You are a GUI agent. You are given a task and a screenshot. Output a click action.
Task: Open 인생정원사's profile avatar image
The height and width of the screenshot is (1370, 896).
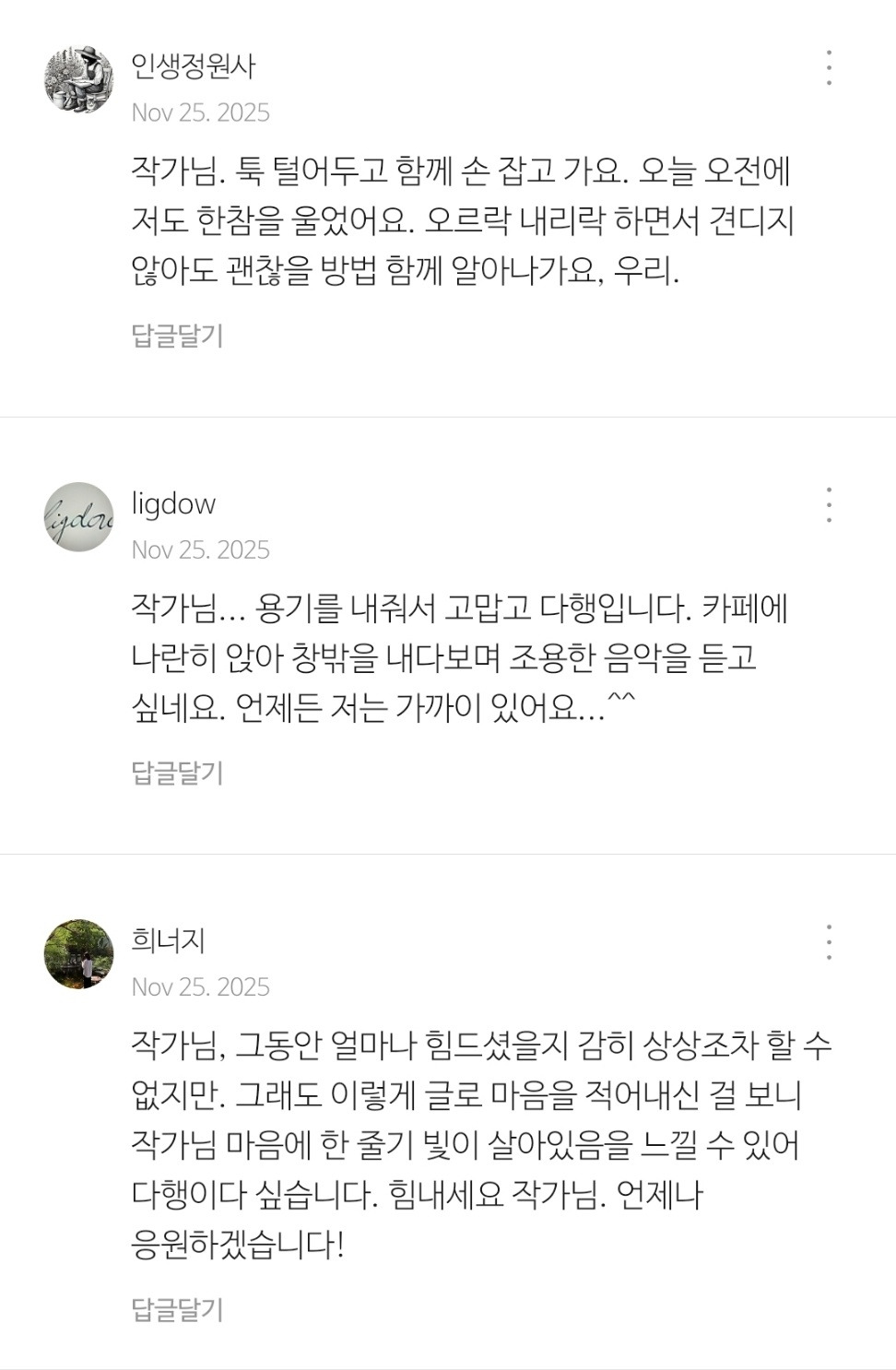click(x=78, y=78)
